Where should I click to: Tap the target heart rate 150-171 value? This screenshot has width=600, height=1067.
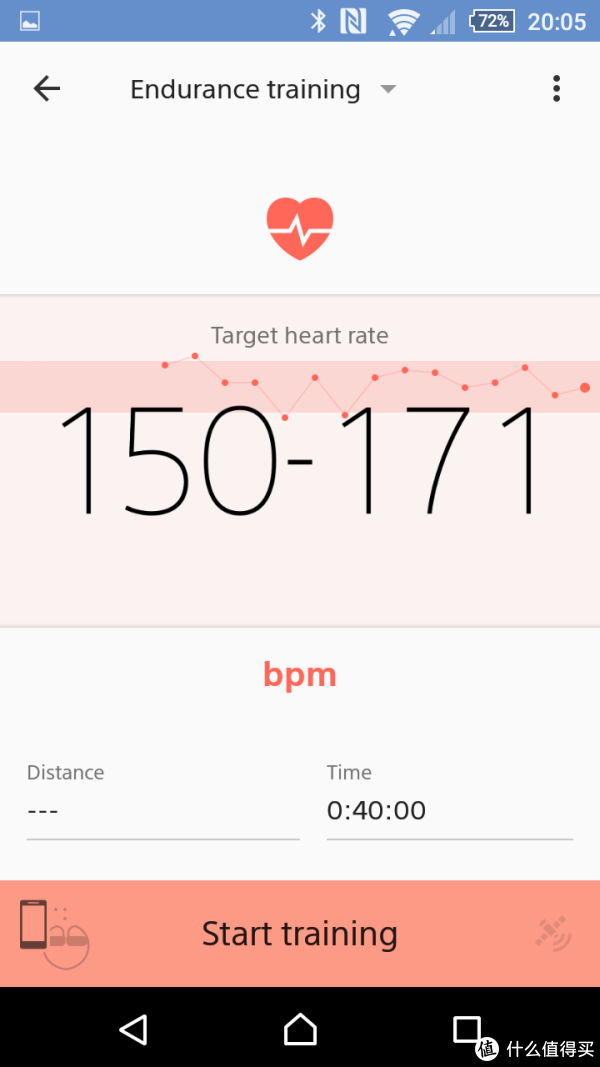tap(299, 460)
